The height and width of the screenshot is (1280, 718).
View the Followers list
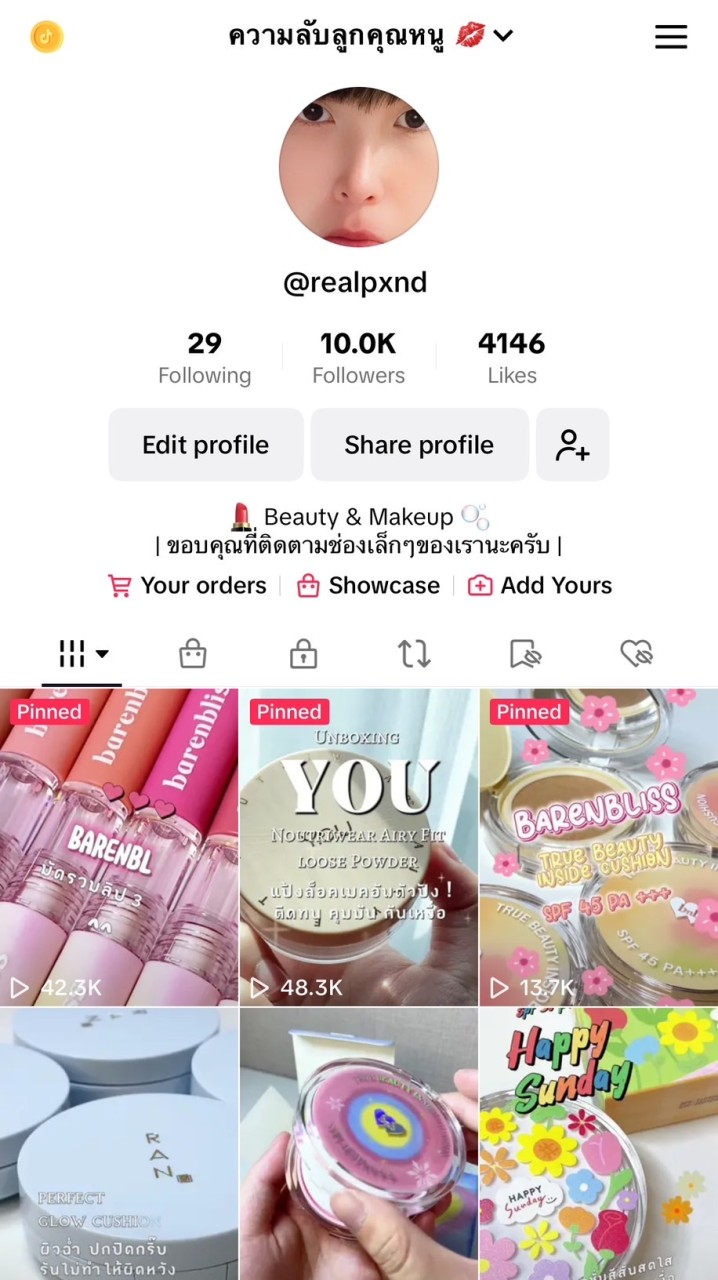358,358
